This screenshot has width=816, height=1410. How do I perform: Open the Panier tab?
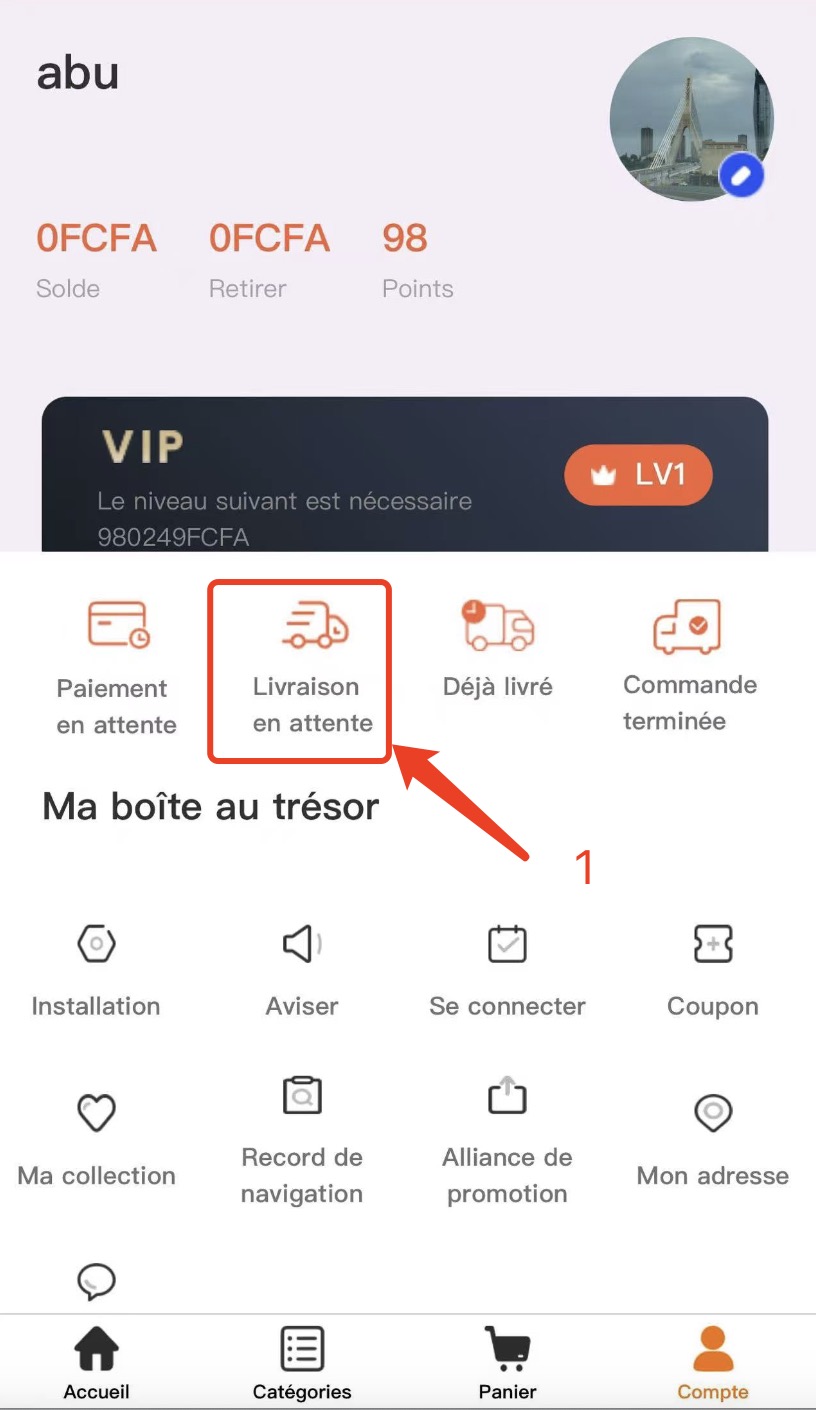(x=507, y=1364)
